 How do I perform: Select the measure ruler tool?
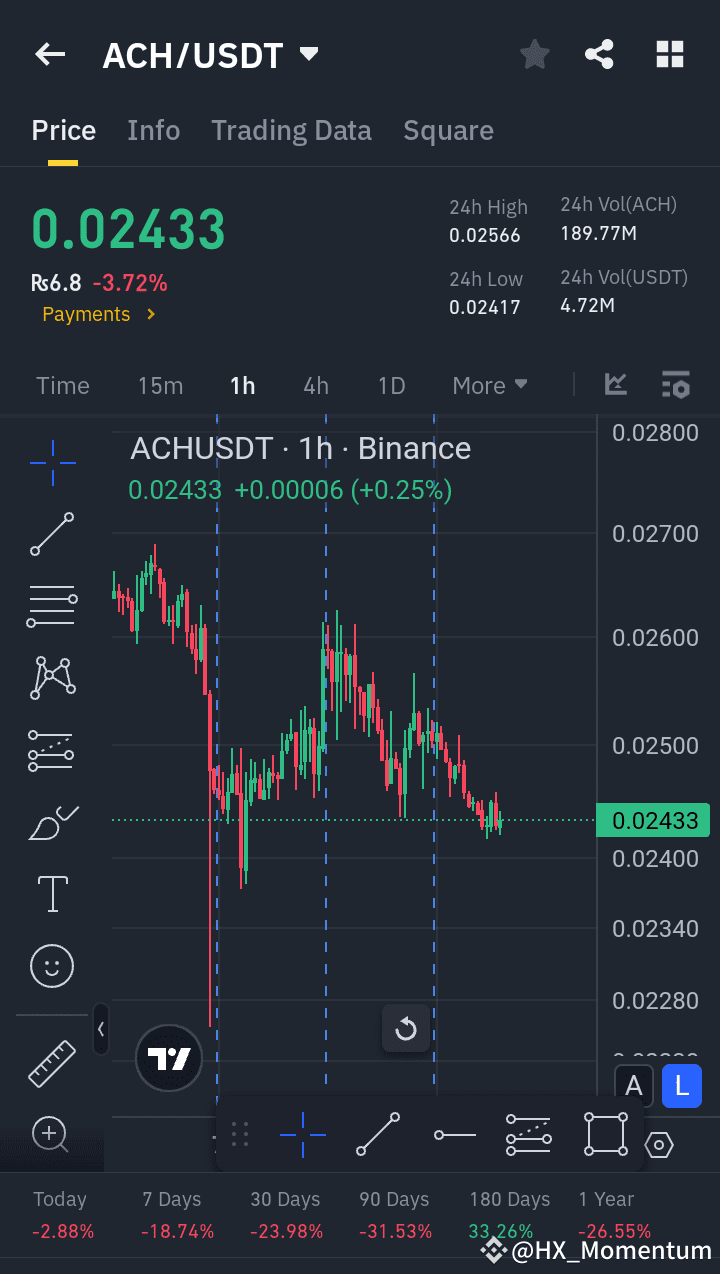[52, 1062]
